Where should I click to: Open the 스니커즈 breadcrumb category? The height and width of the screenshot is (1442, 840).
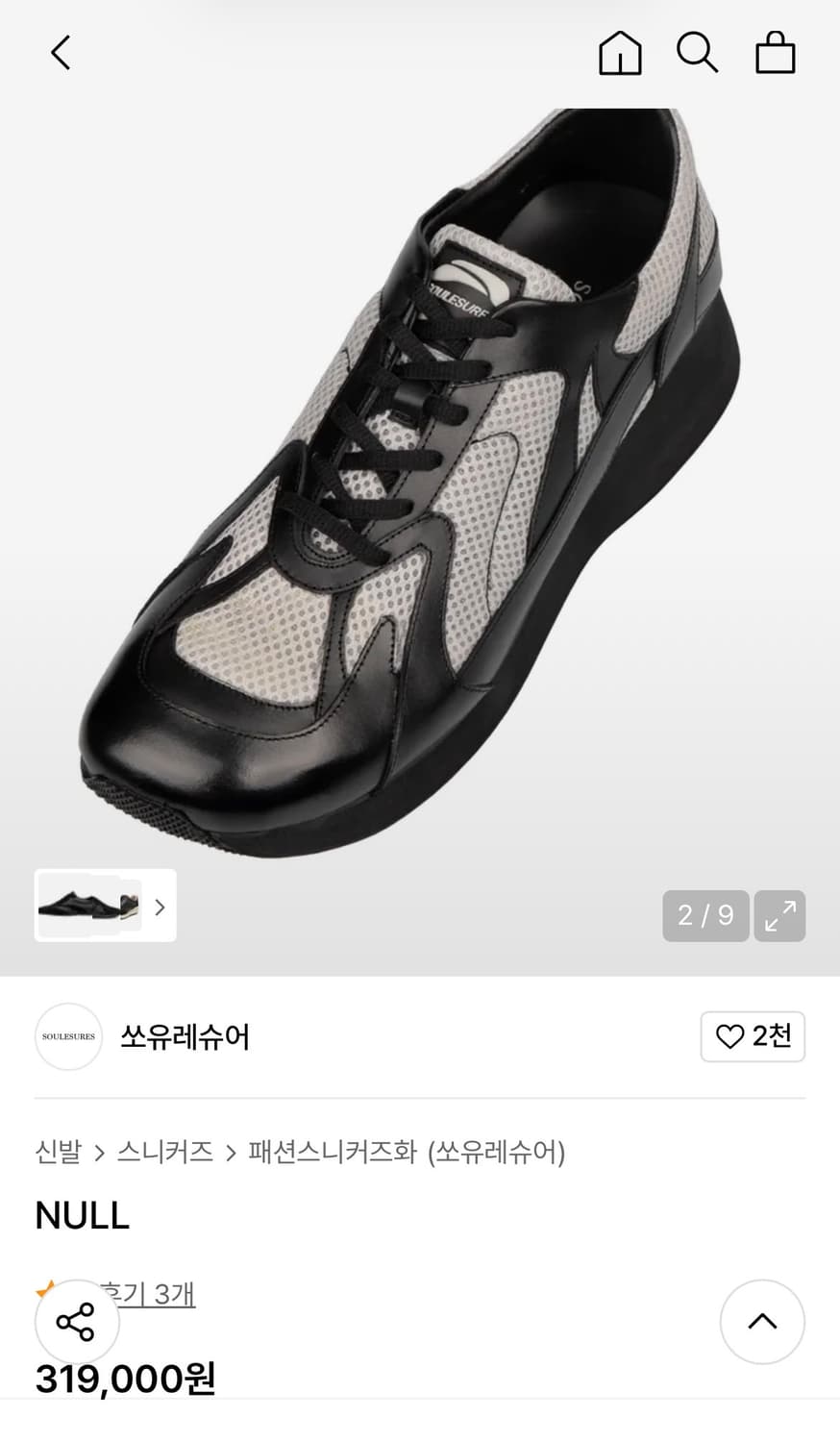coord(166,1153)
